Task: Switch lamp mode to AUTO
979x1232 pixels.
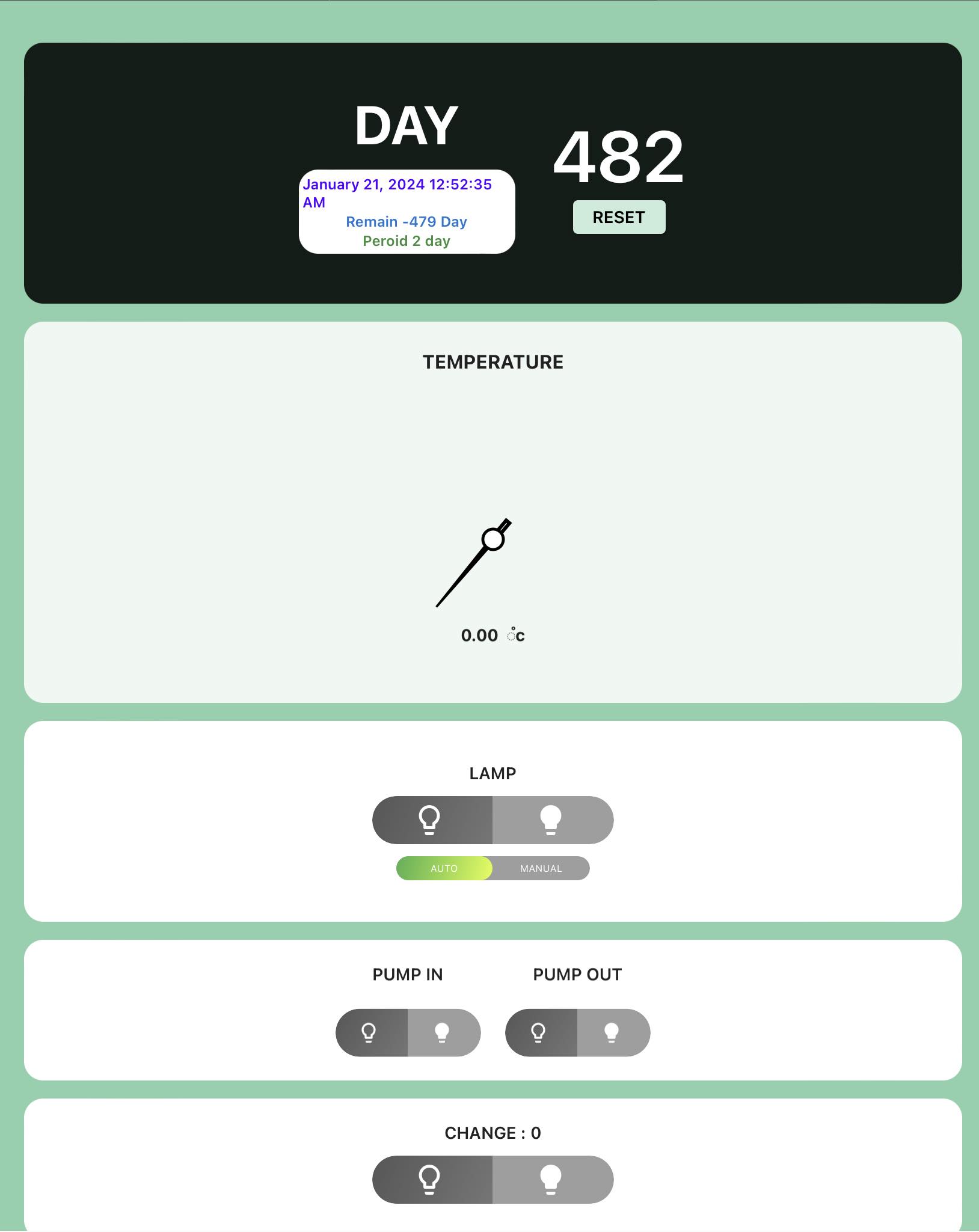Action: (x=444, y=868)
